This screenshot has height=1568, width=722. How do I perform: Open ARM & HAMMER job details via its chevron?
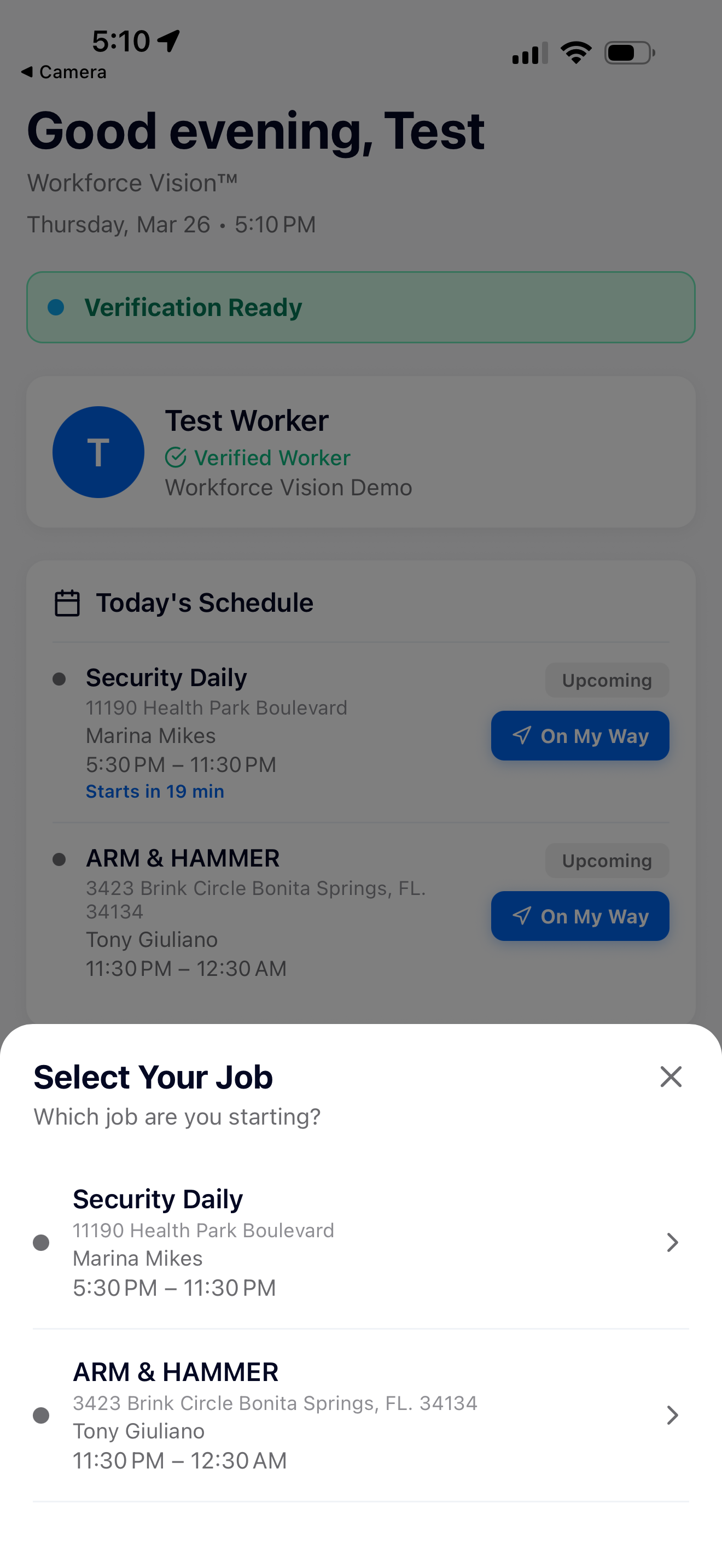(672, 1415)
